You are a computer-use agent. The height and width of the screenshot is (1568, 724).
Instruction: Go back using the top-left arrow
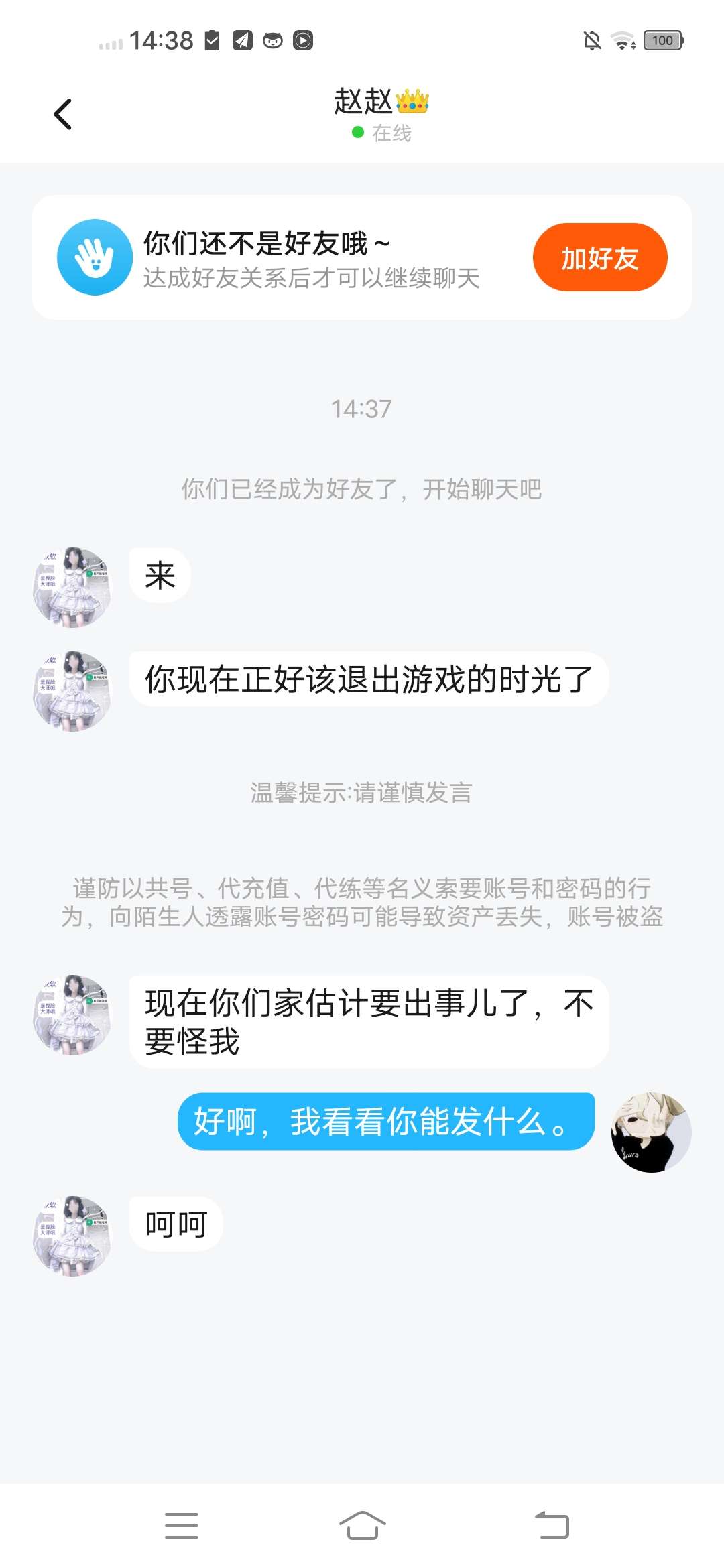62,114
